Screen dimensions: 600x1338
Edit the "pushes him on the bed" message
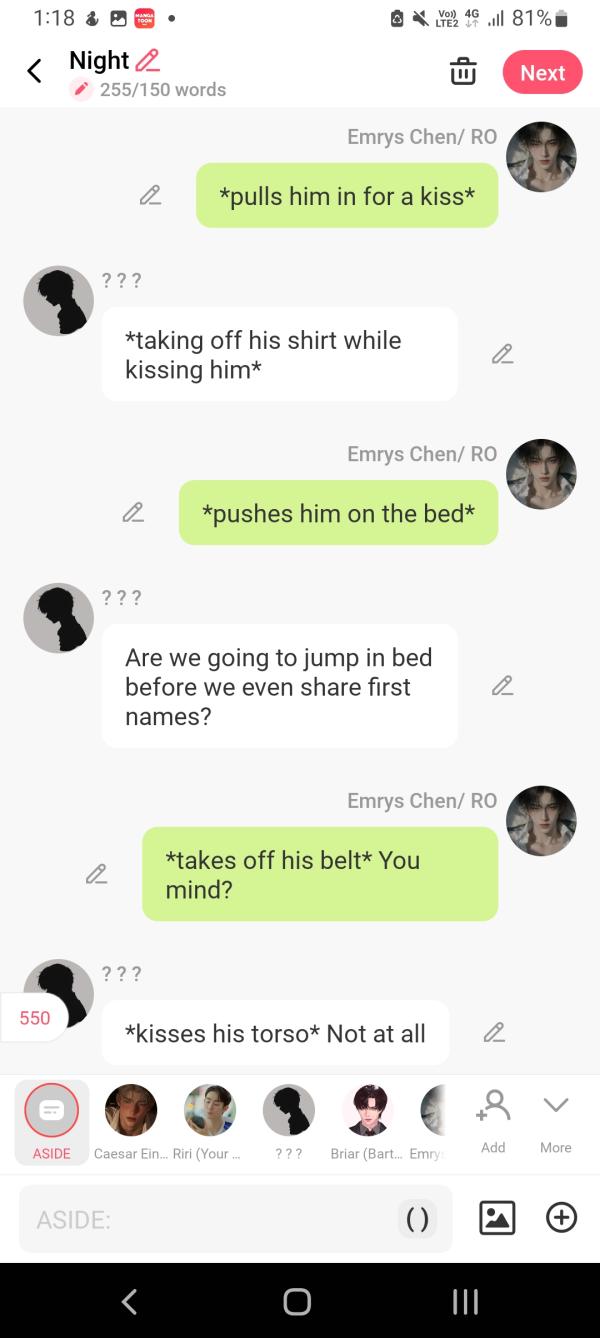[132, 513]
